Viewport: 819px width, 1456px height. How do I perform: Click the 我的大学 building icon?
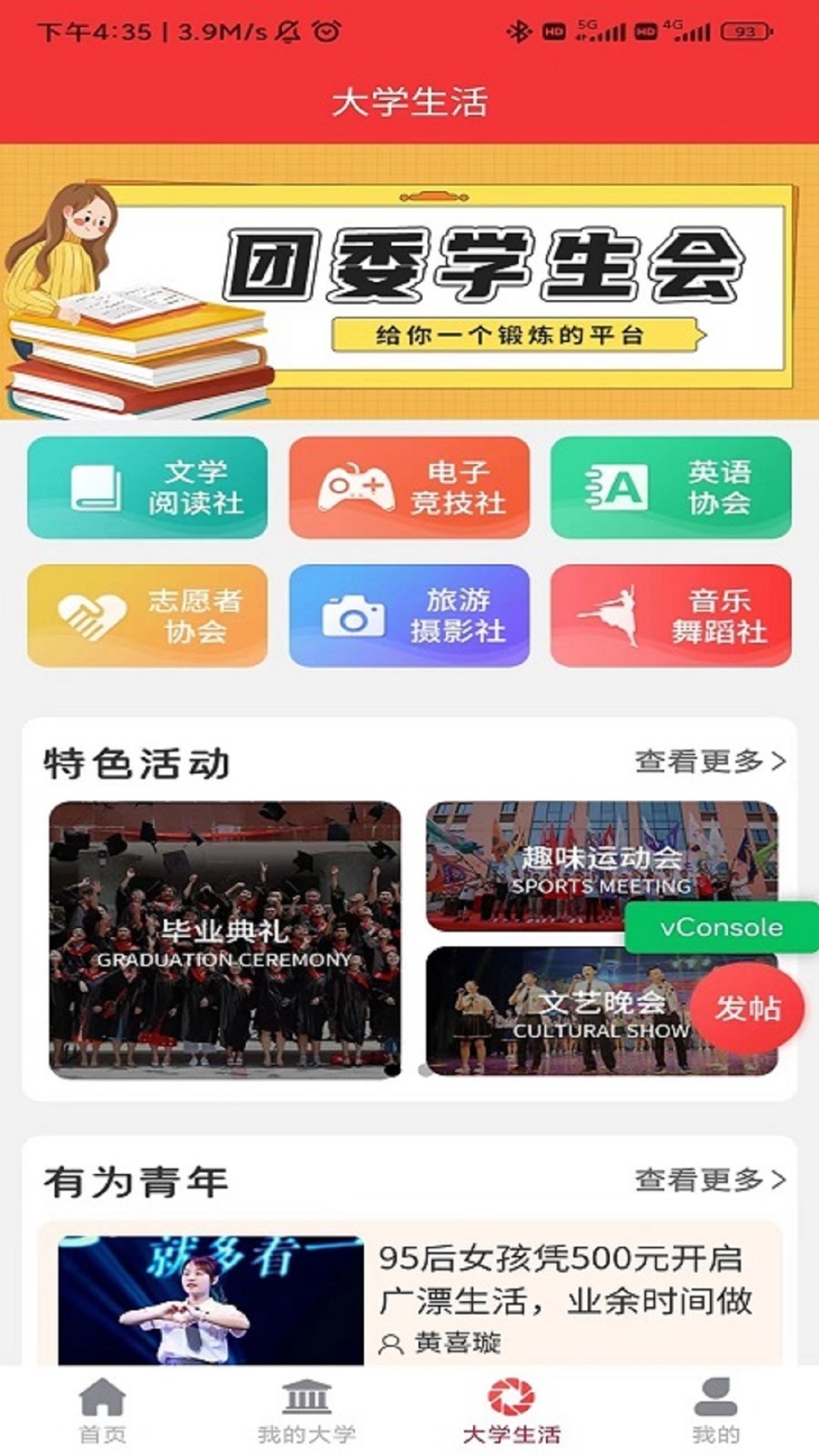point(308,1396)
